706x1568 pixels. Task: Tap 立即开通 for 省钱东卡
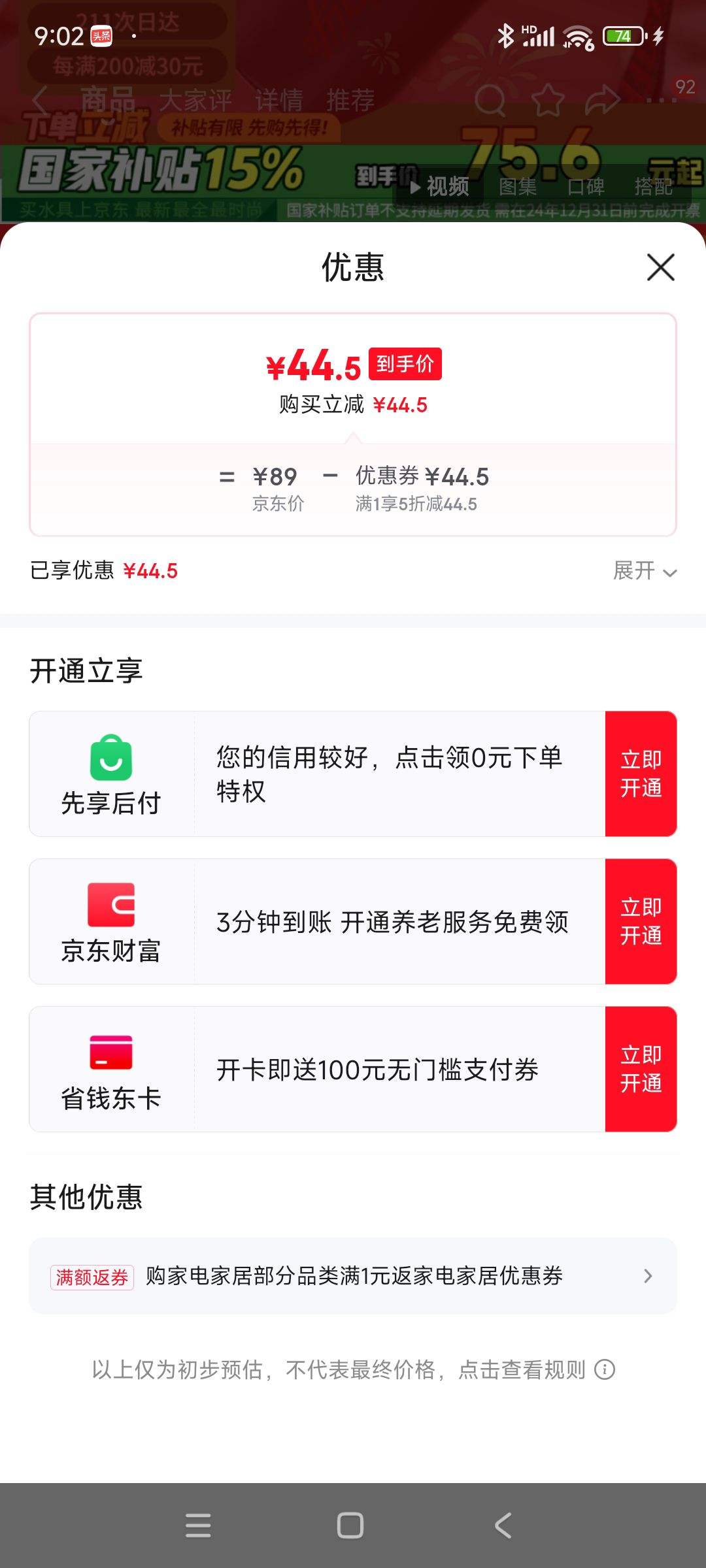pos(641,1069)
